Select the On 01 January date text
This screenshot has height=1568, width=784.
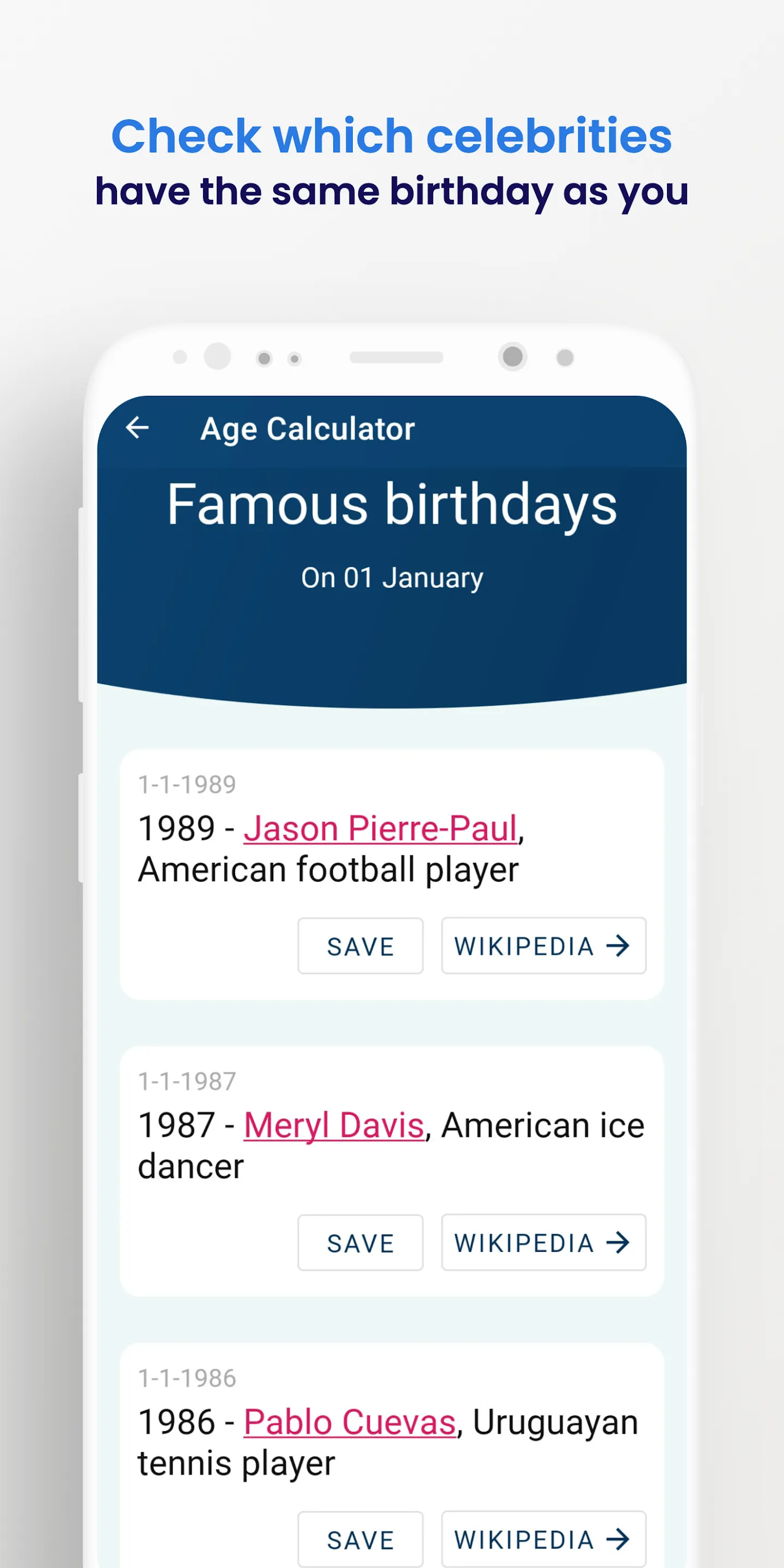pos(392,577)
